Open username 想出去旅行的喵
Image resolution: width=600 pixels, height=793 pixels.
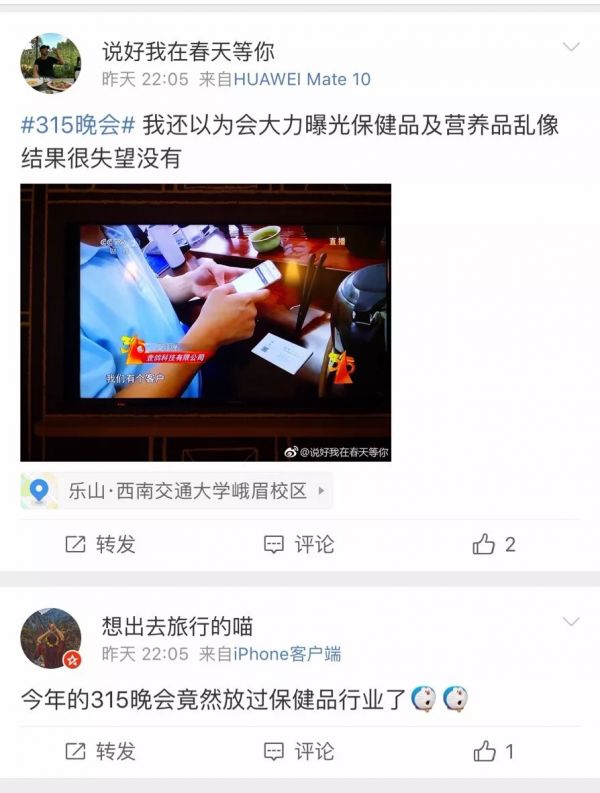click(177, 626)
